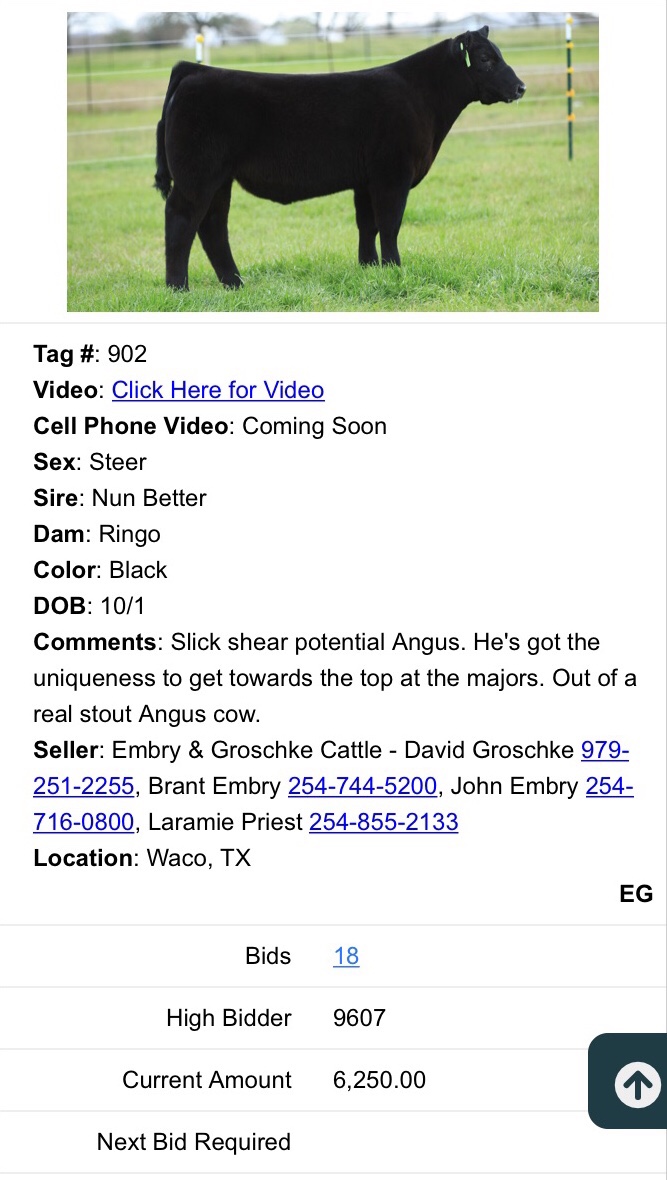
Task: Call Brant Embry at 254-744-5200
Action: [x=362, y=786]
